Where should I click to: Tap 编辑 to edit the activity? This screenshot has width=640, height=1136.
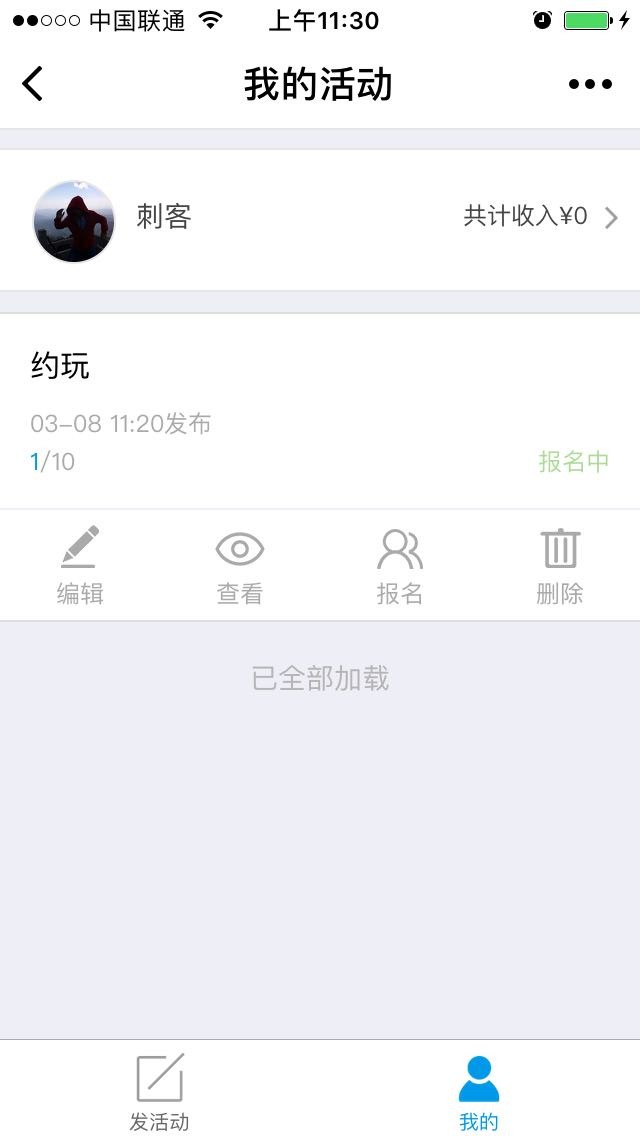pyautogui.click(x=80, y=566)
